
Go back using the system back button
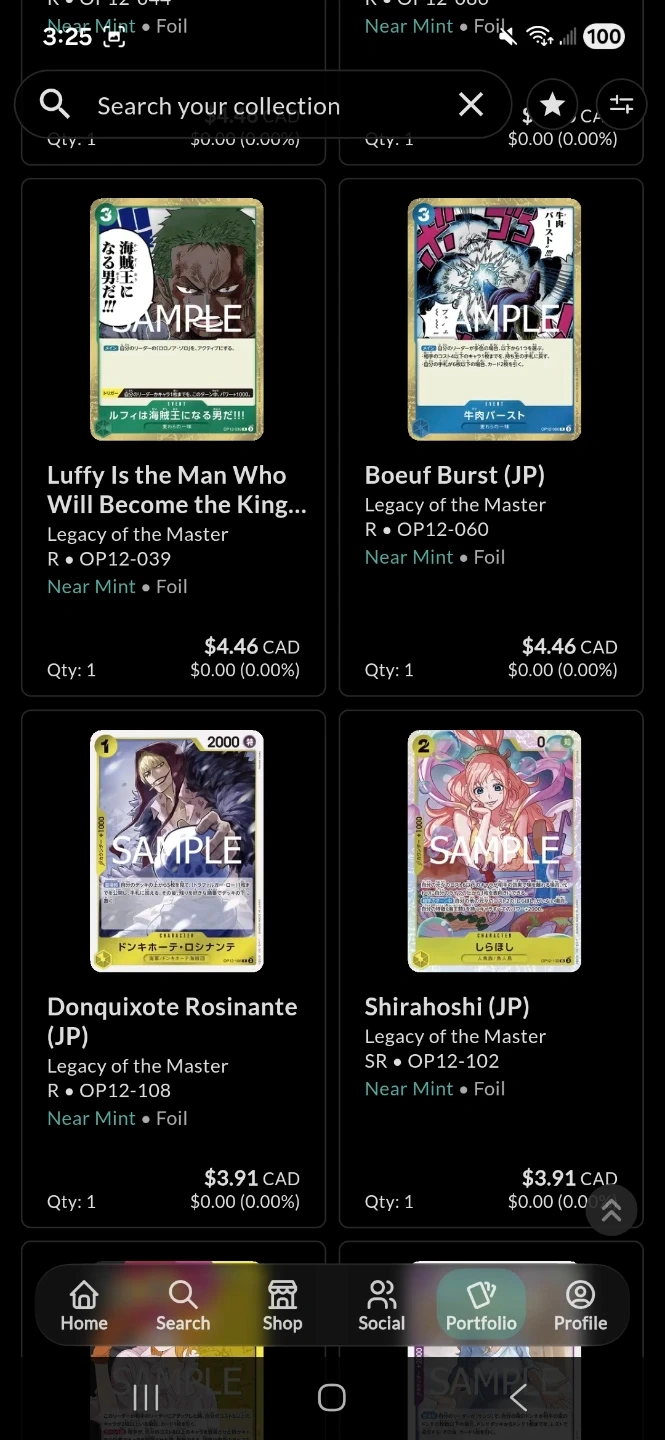tap(518, 1397)
